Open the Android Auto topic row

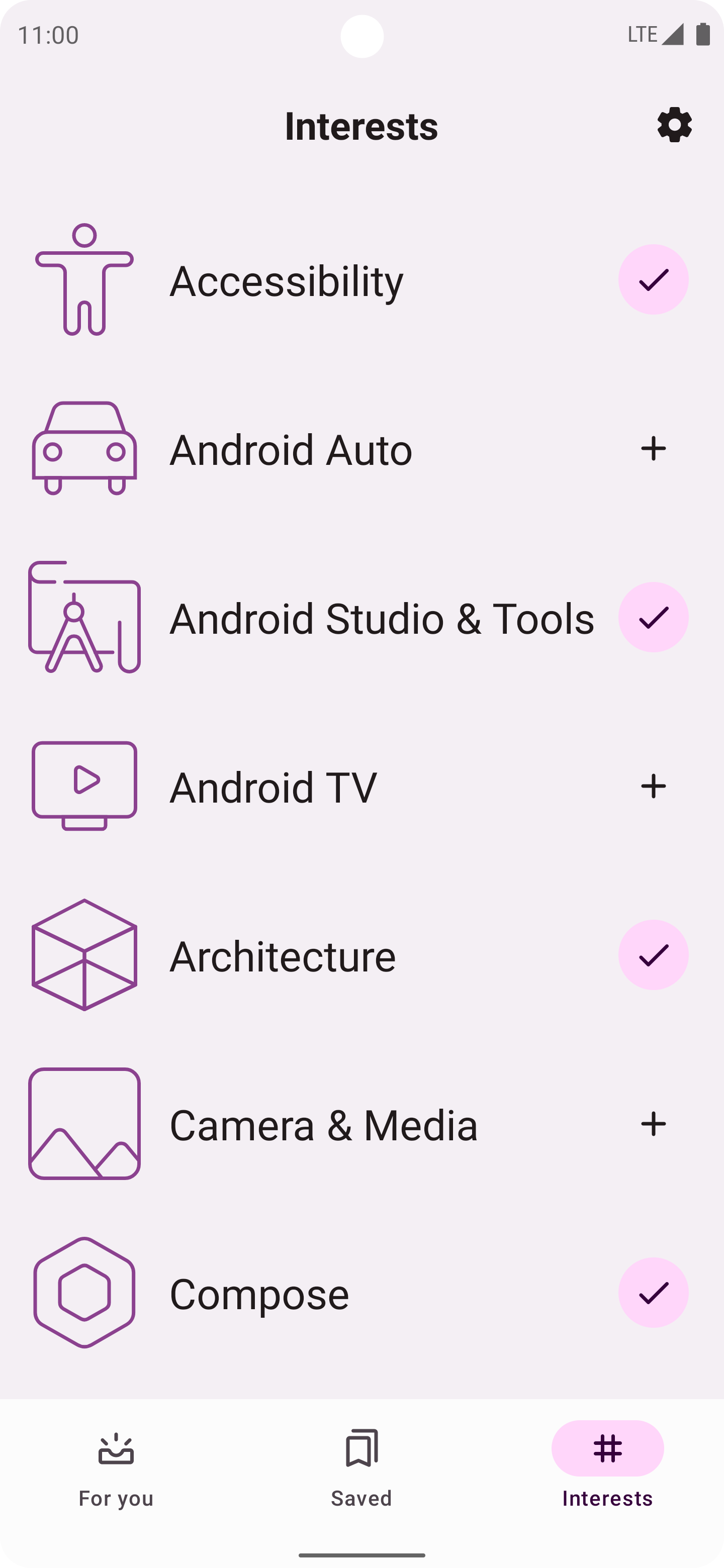click(x=291, y=450)
